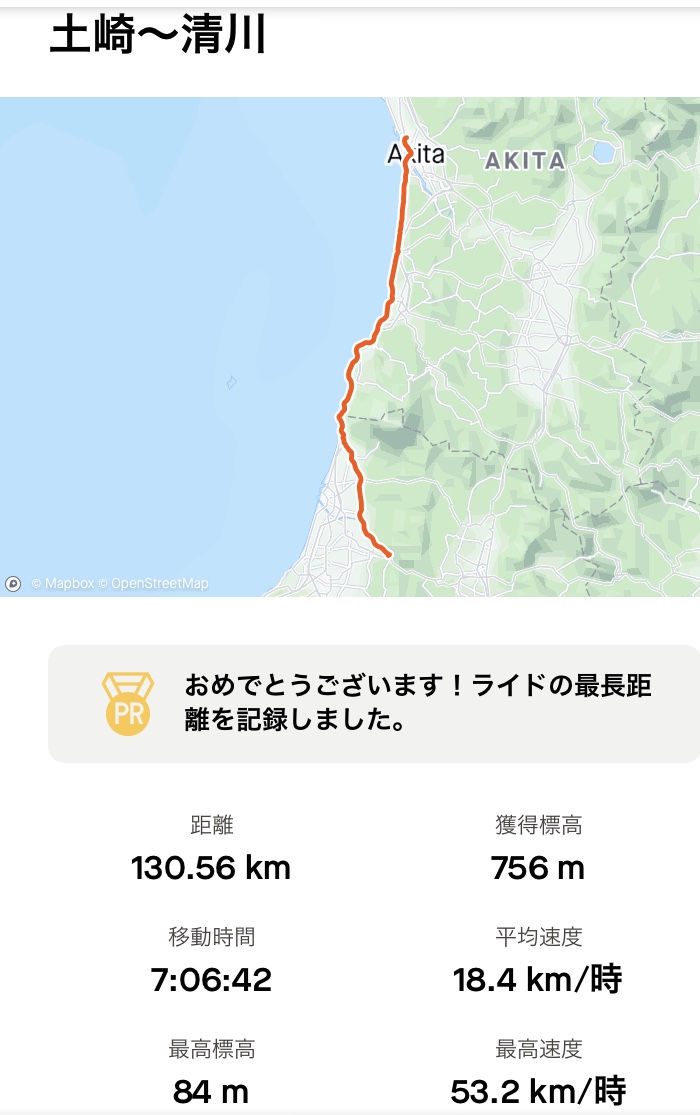
Task: Open the ride route map
Action: point(350,346)
